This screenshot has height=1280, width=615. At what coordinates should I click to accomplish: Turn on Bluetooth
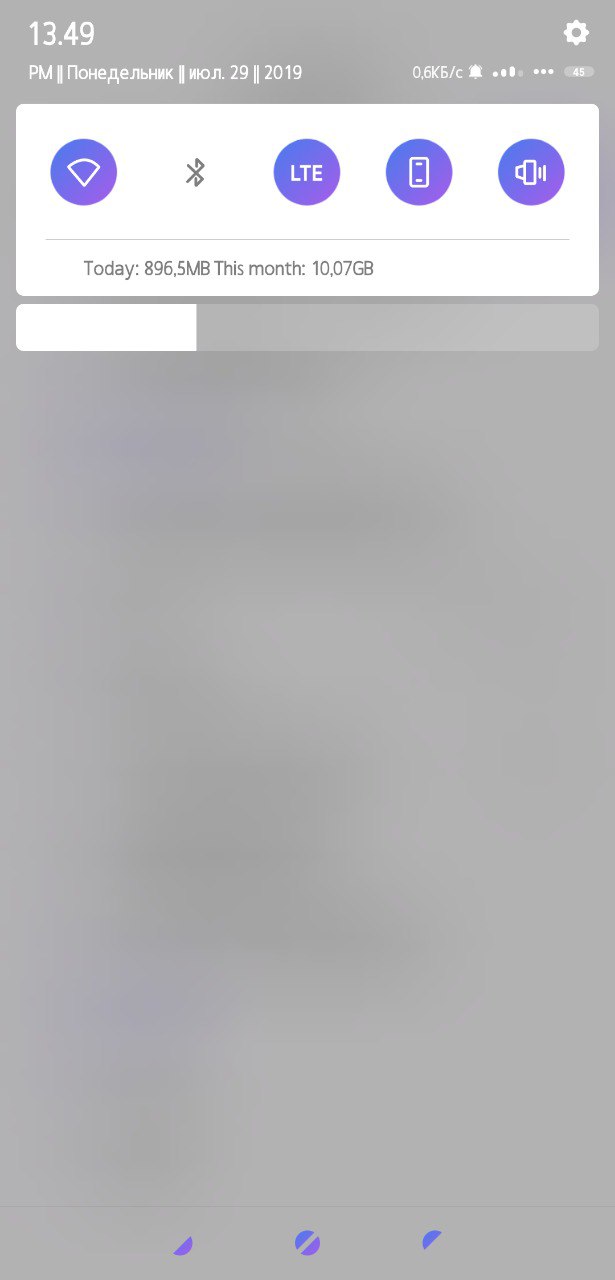tap(195, 172)
